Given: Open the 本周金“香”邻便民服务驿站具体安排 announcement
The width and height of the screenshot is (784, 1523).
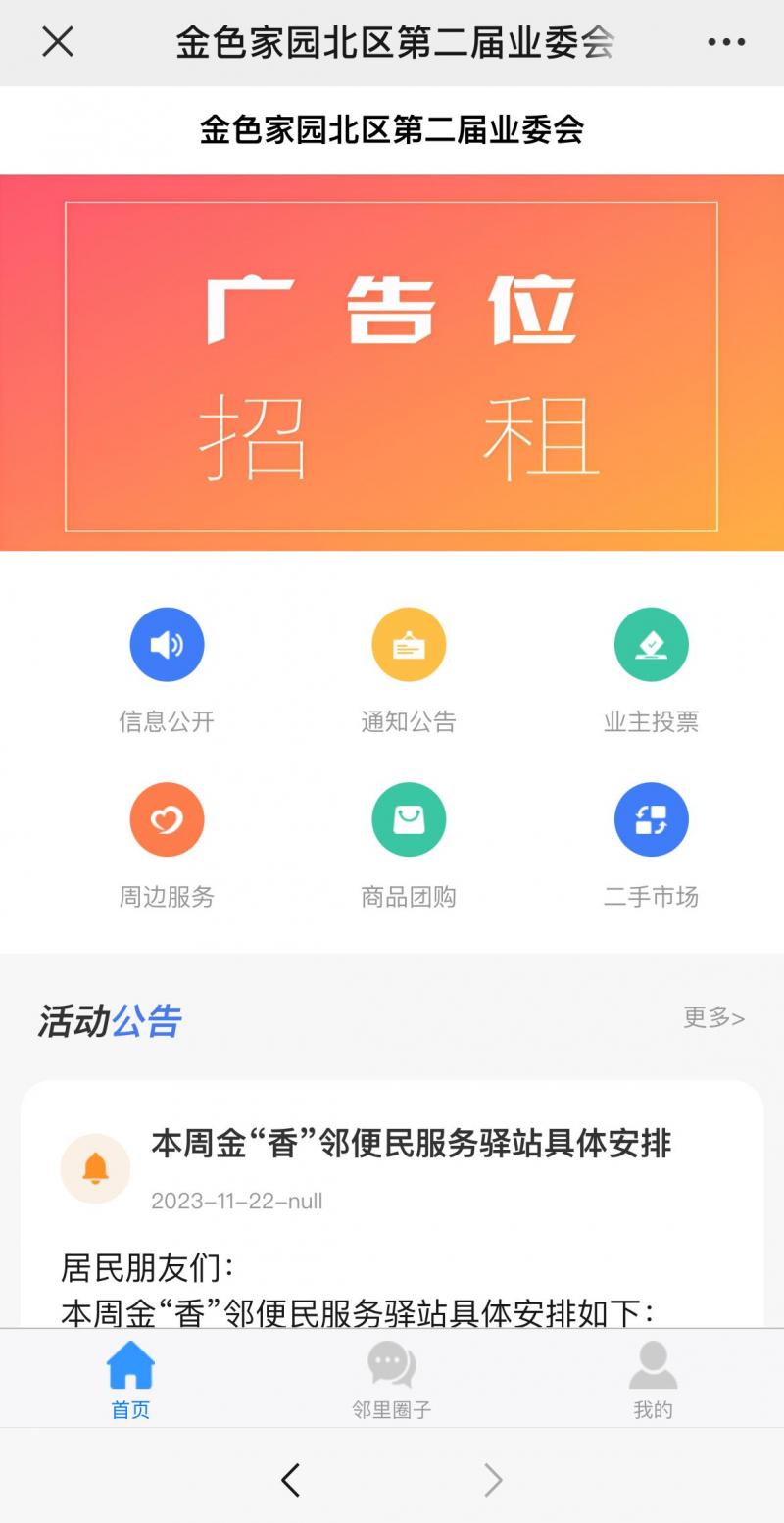Looking at the screenshot, I should [411, 1144].
